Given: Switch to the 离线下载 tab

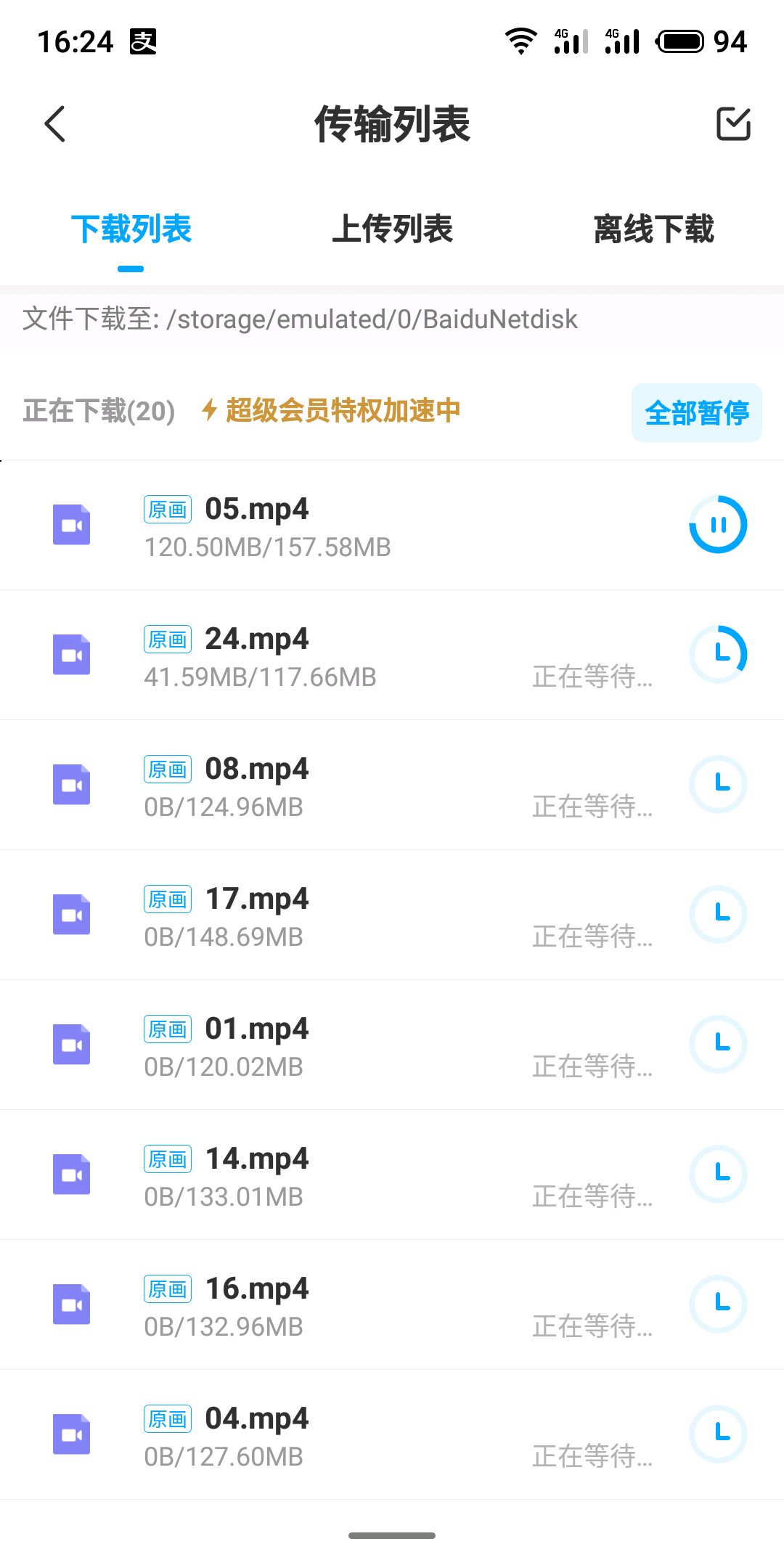Looking at the screenshot, I should 653,229.
